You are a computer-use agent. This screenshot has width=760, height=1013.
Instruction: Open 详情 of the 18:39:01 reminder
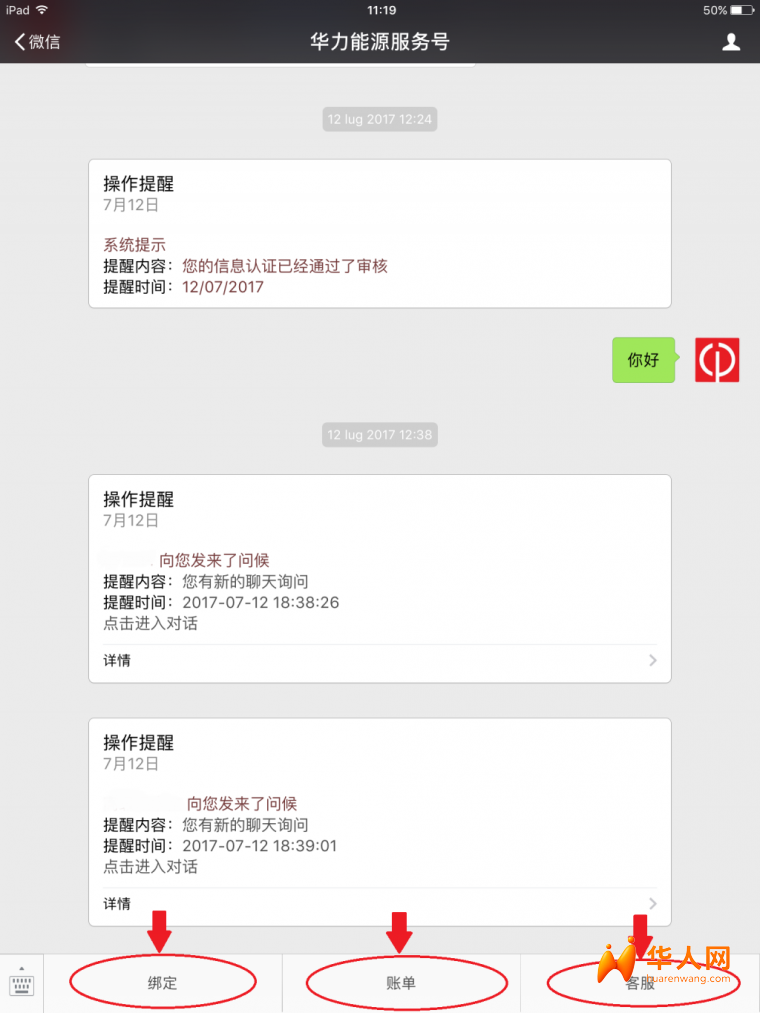click(379, 904)
